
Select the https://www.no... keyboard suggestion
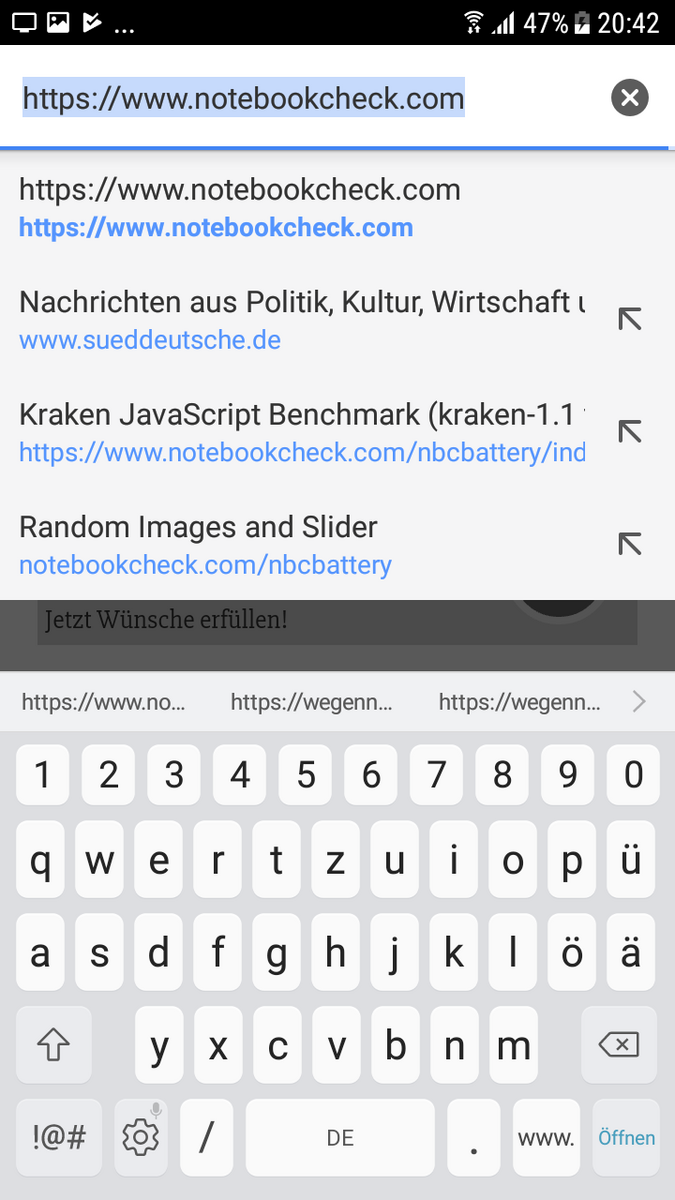(104, 702)
